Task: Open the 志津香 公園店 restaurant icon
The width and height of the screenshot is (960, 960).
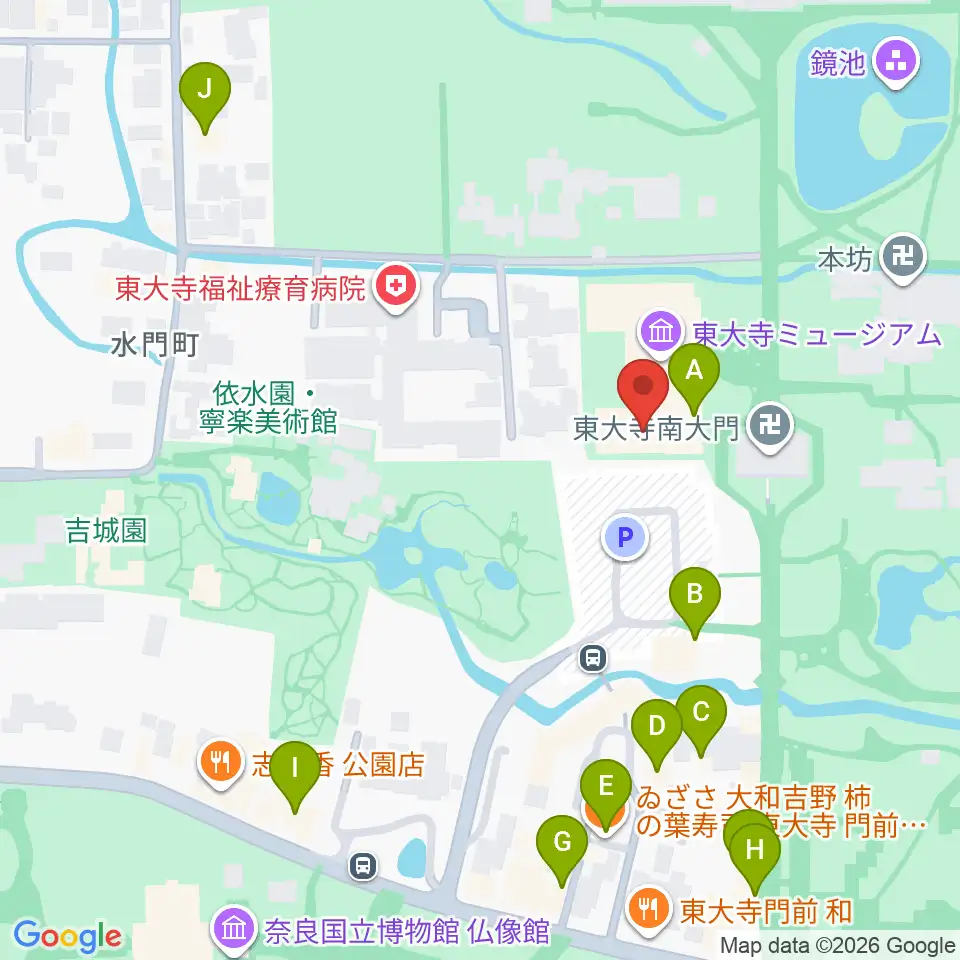Action: point(220,763)
